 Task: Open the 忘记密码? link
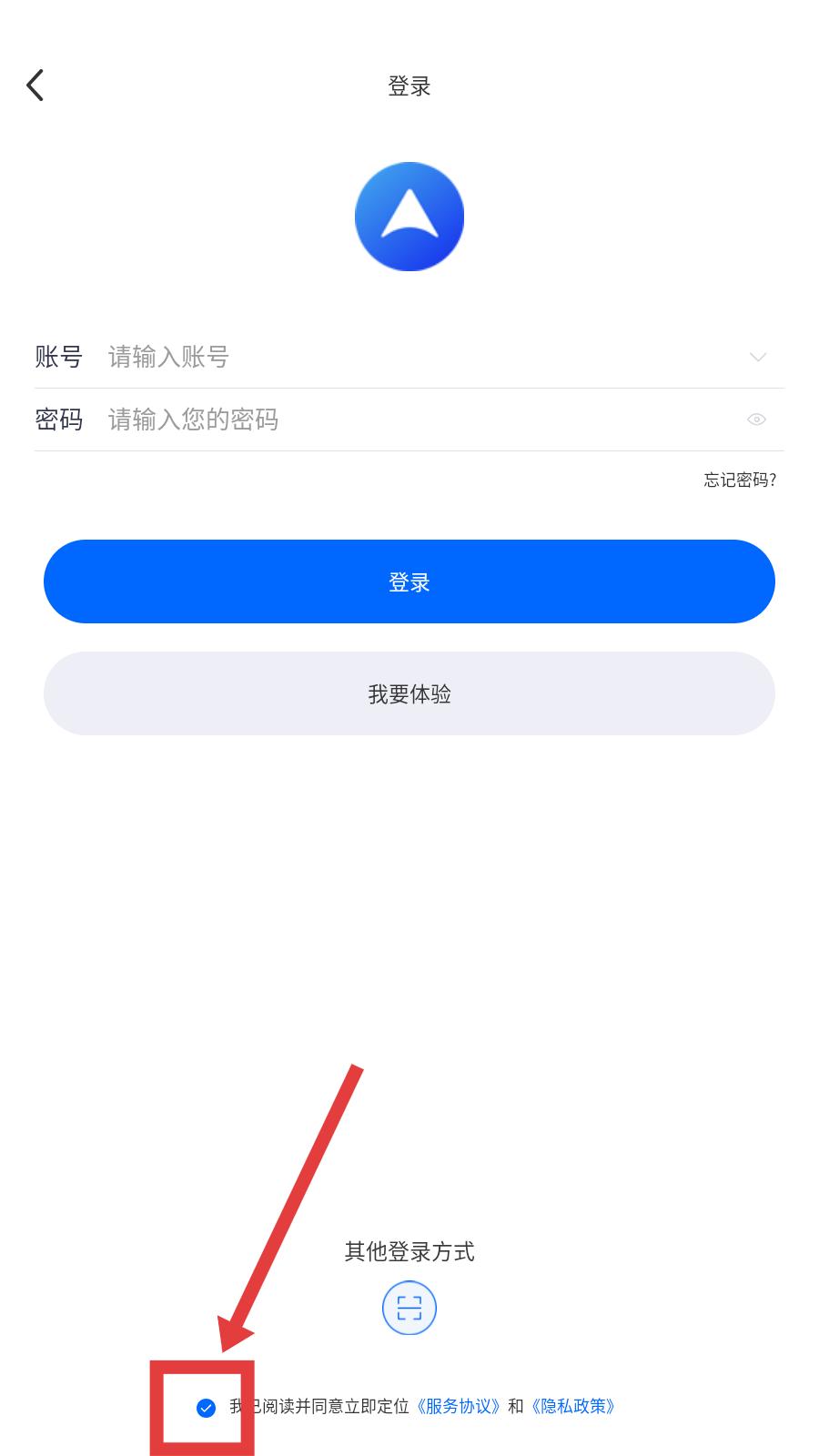click(x=740, y=480)
